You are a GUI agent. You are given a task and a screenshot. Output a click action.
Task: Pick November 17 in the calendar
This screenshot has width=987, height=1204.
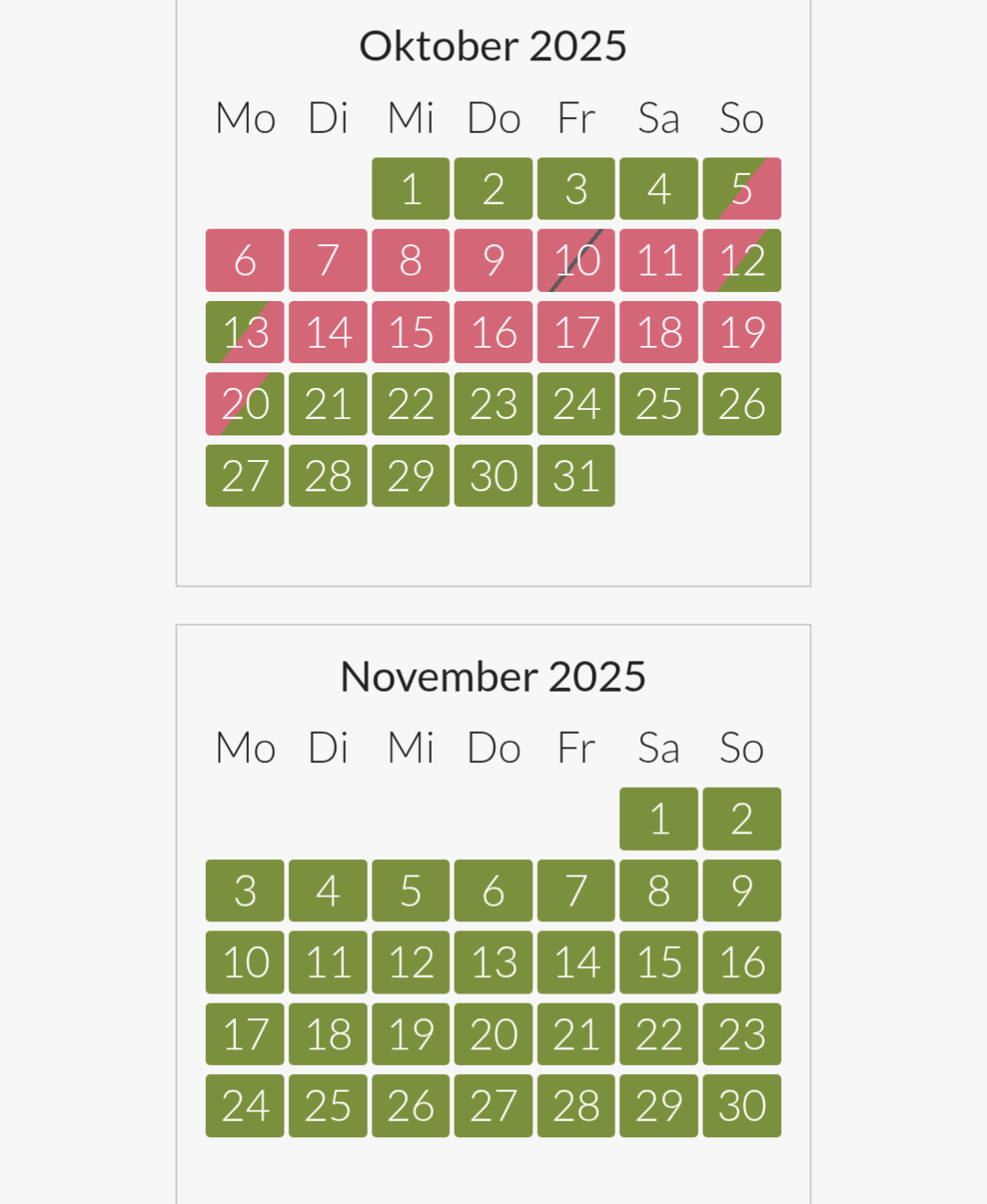point(245,1034)
